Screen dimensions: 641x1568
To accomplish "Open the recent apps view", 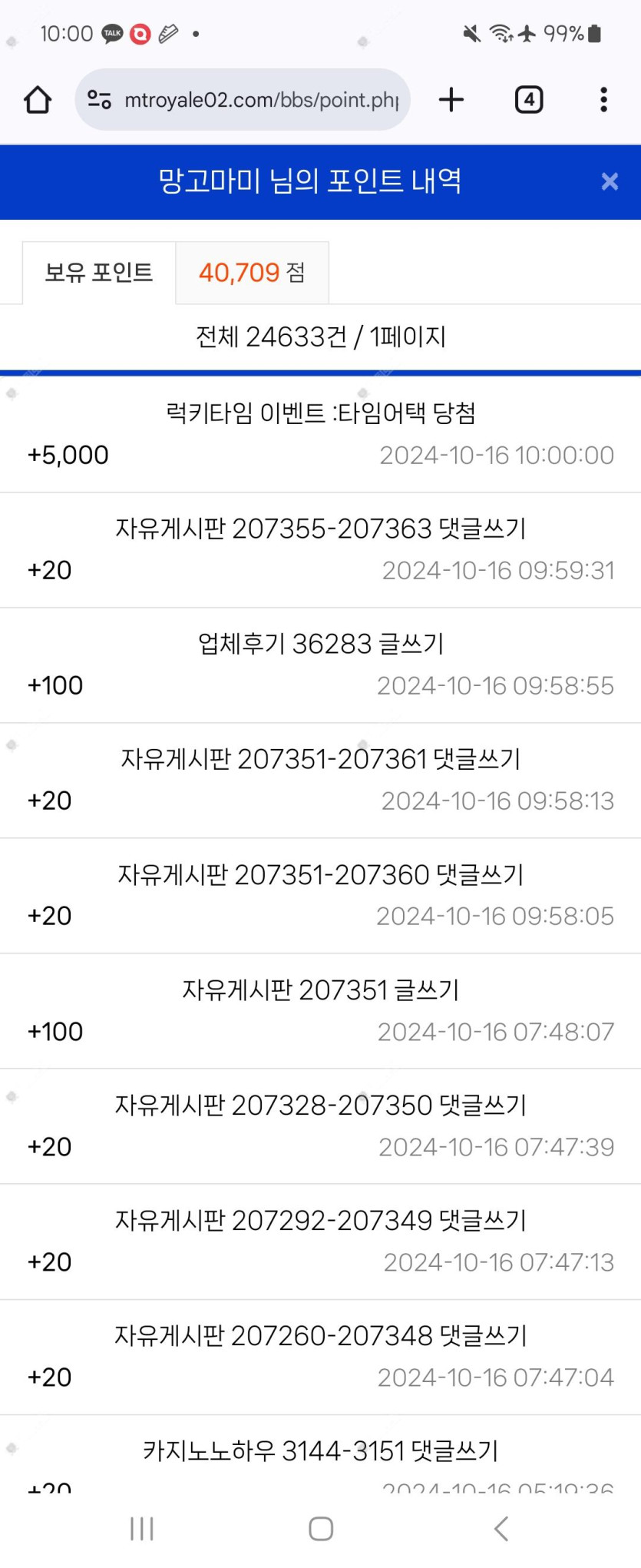I will point(142,1528).
